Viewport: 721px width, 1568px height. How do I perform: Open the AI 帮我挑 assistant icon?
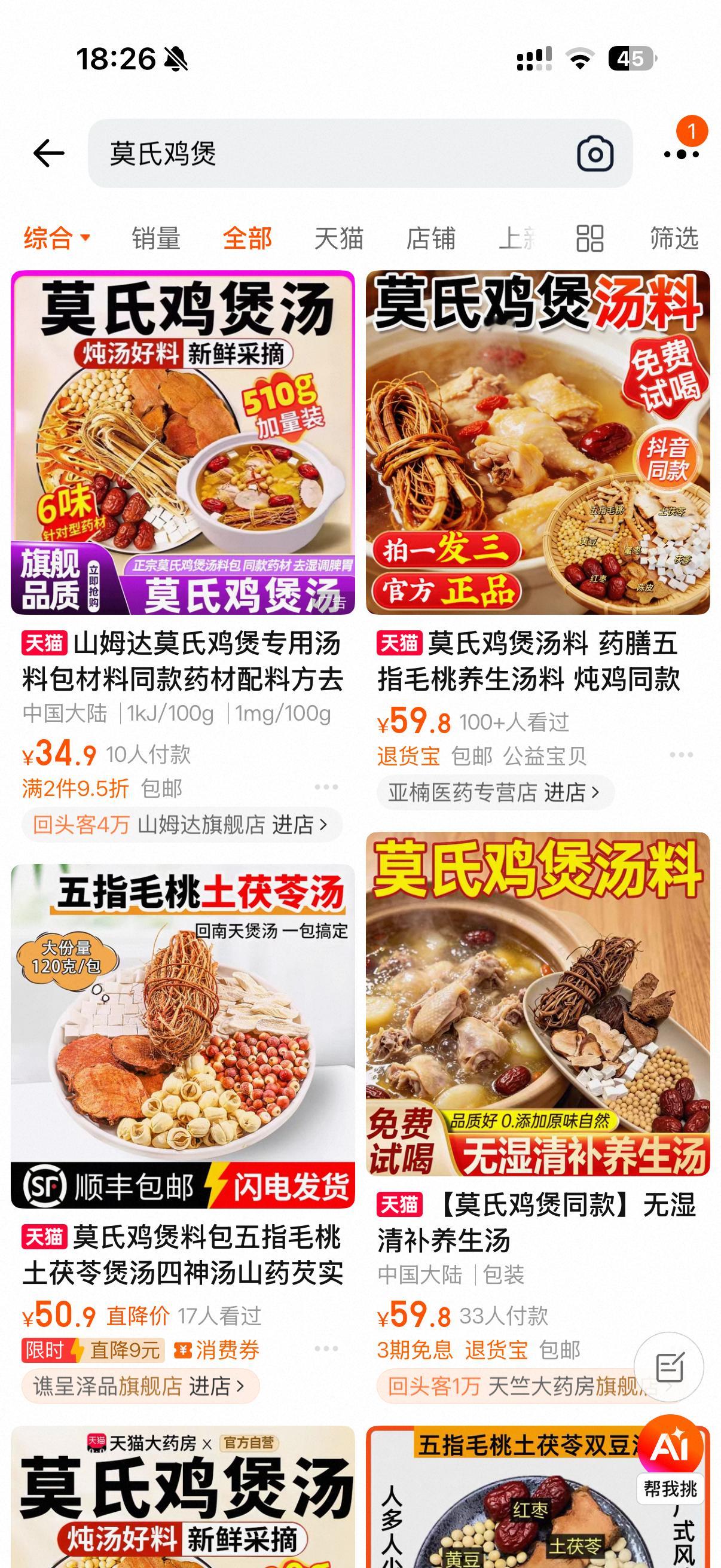(x=674, y=1451)
